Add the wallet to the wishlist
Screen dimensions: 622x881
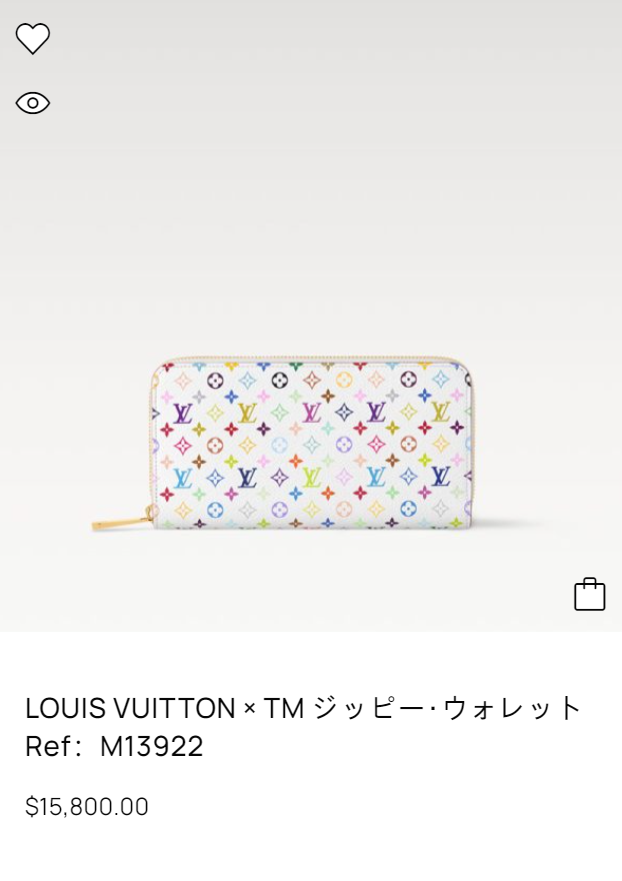pos(33,38)
